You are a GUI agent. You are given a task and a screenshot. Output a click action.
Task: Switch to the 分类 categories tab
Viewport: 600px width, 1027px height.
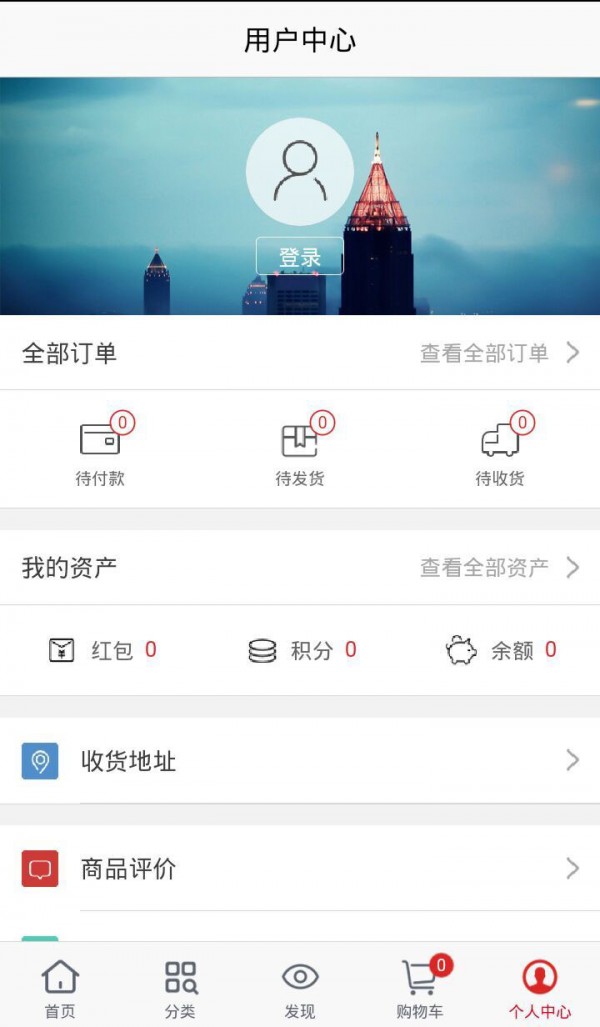(180, 988)
